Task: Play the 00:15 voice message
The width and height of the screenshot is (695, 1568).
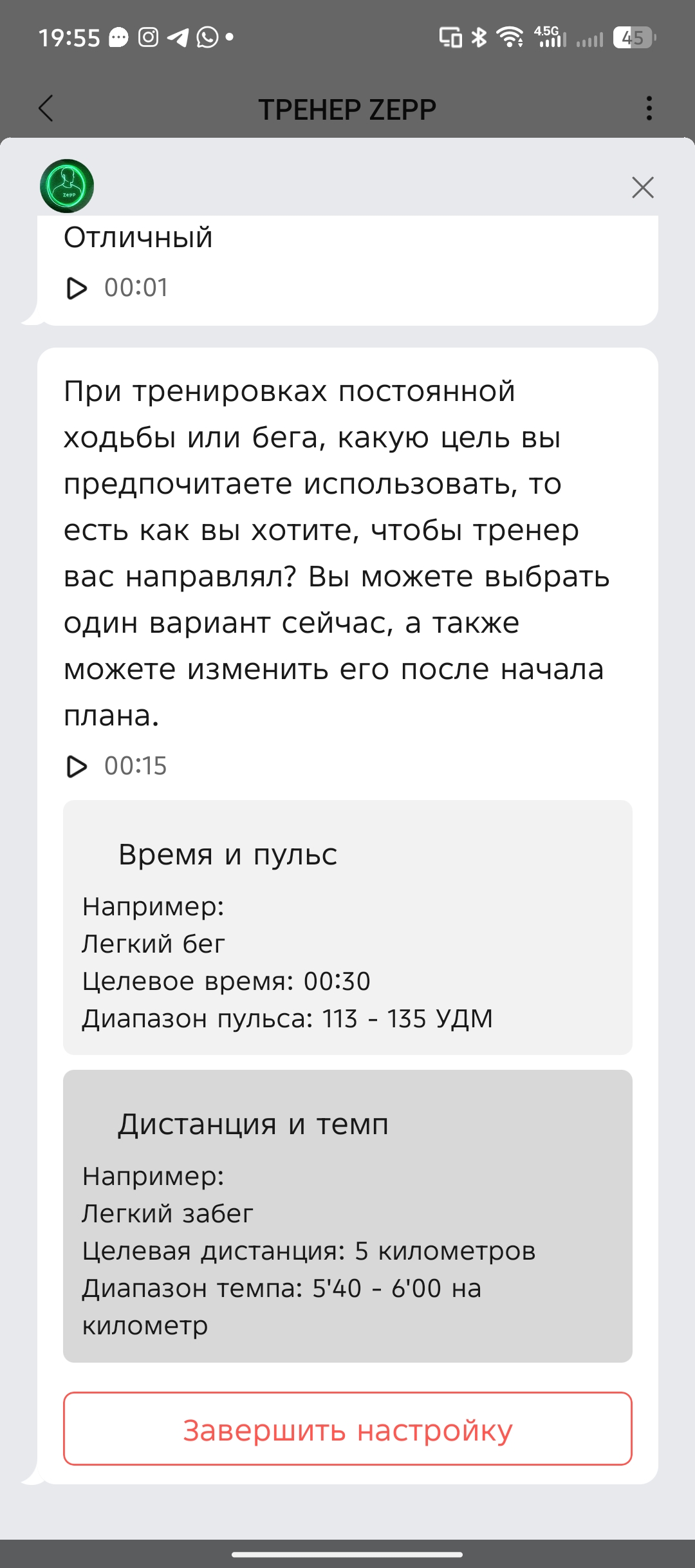Action: click(77, 766)
